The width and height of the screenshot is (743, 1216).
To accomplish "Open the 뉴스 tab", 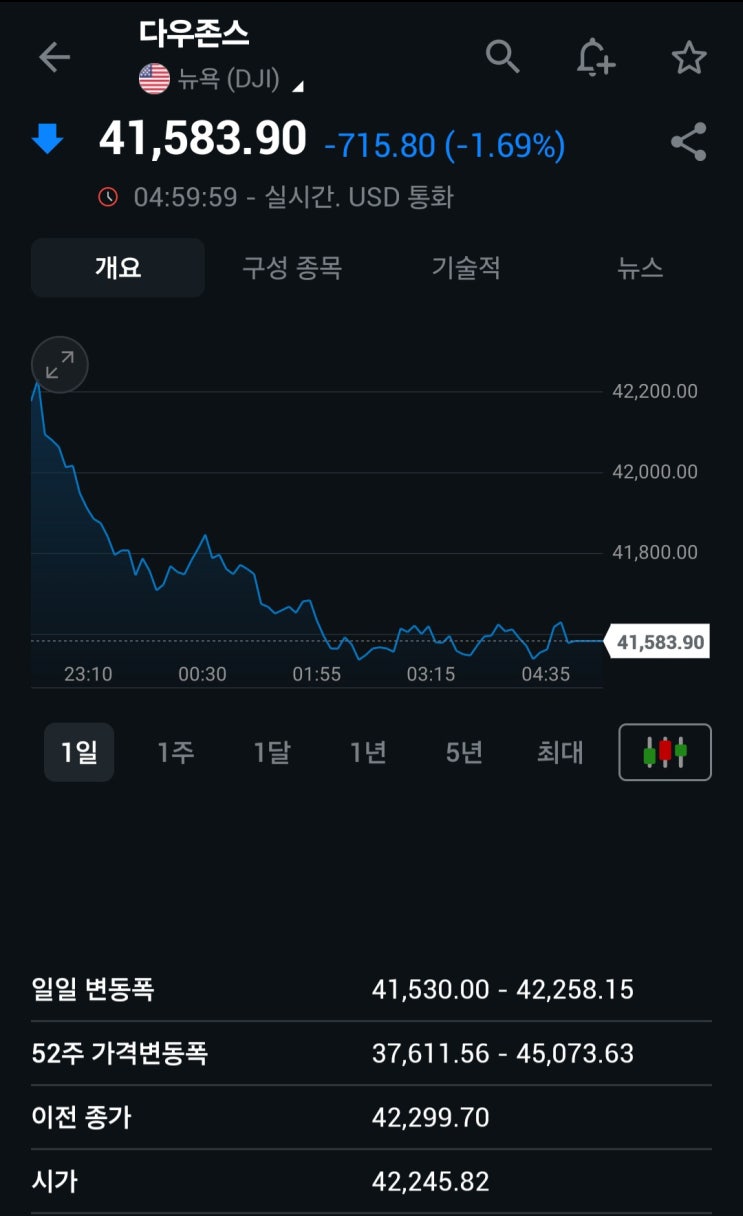I will pyautogui.click(x=640, y=268).
